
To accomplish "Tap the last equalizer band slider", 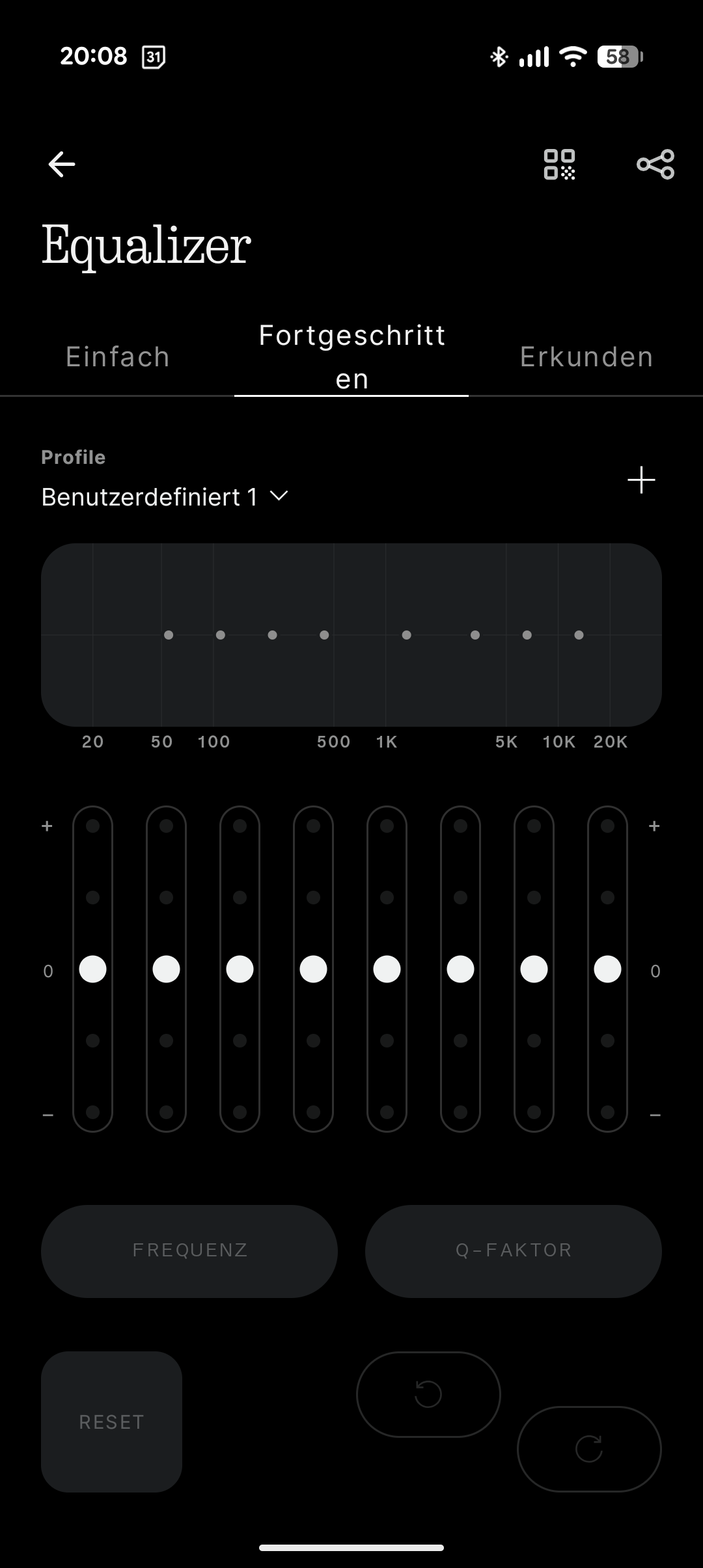I will (607, 969).
